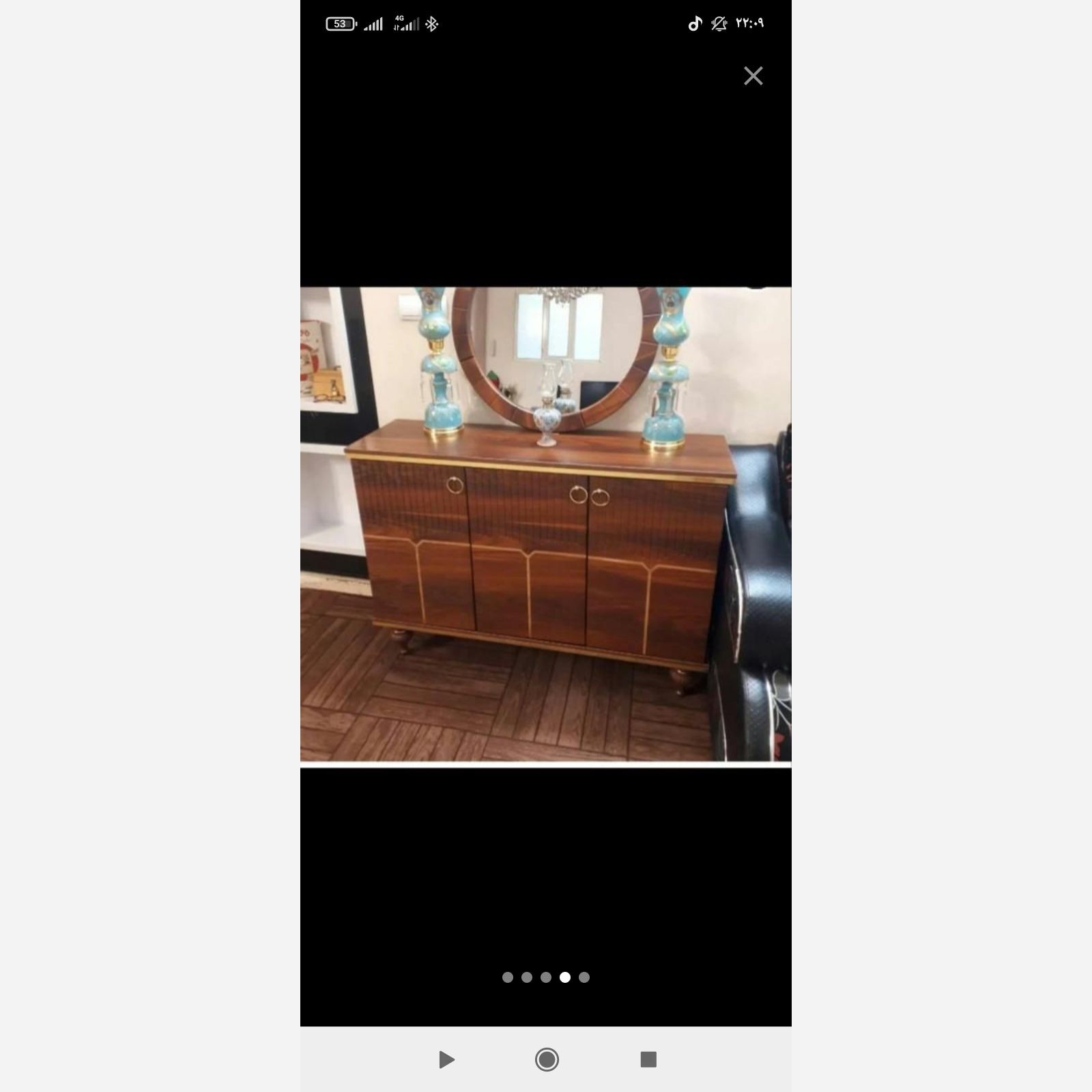This screenshot has height=1092, width=1092.
Task: Go to the last image indicator dot
Action: click(x=584, y=977)
